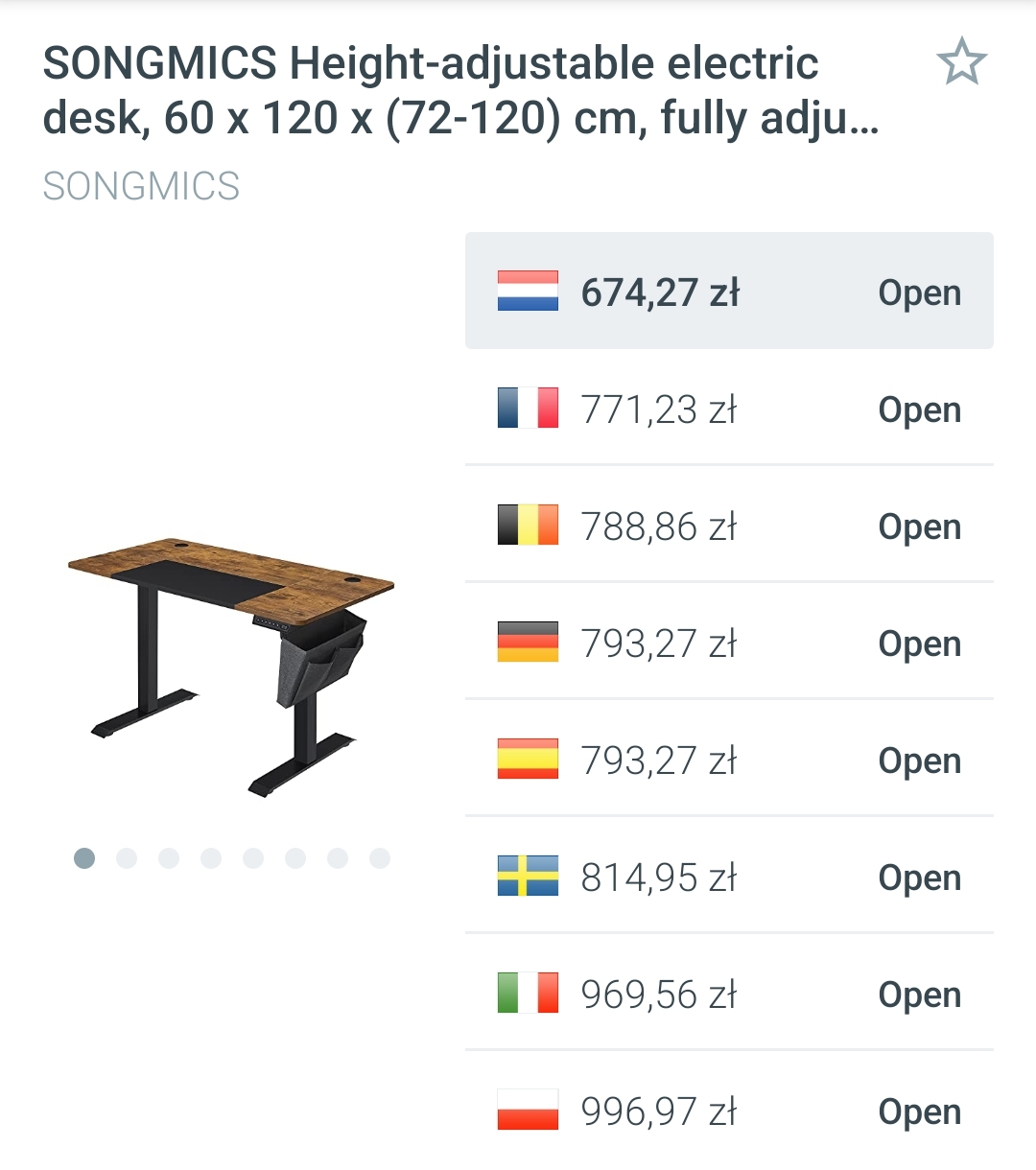Open the Spain offer for 793,27 zł
The width and height of the screenshot is (1036, 1170).
(x=919, y=760)
